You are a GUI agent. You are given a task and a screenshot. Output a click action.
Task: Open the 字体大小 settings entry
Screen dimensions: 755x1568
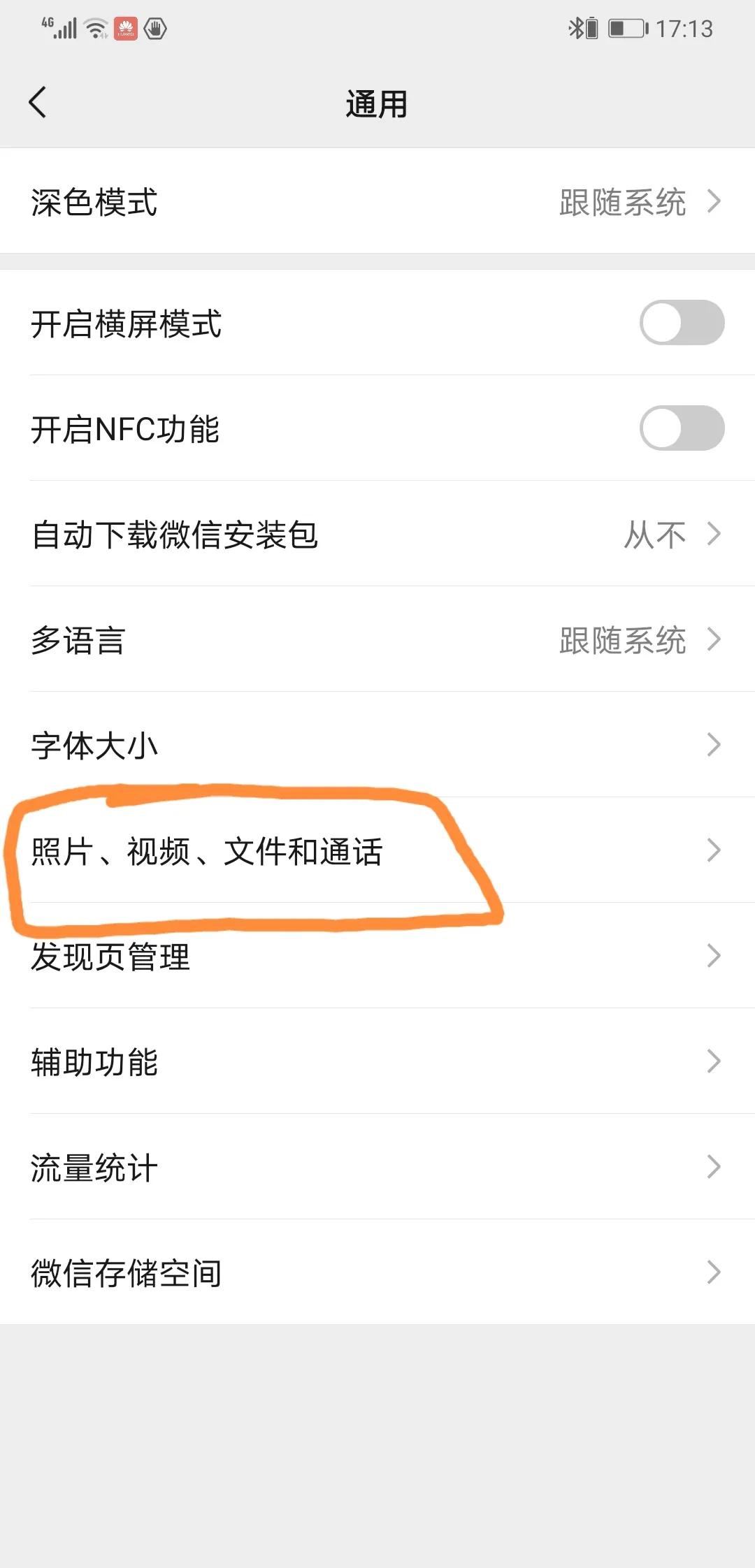coord(377,745)
